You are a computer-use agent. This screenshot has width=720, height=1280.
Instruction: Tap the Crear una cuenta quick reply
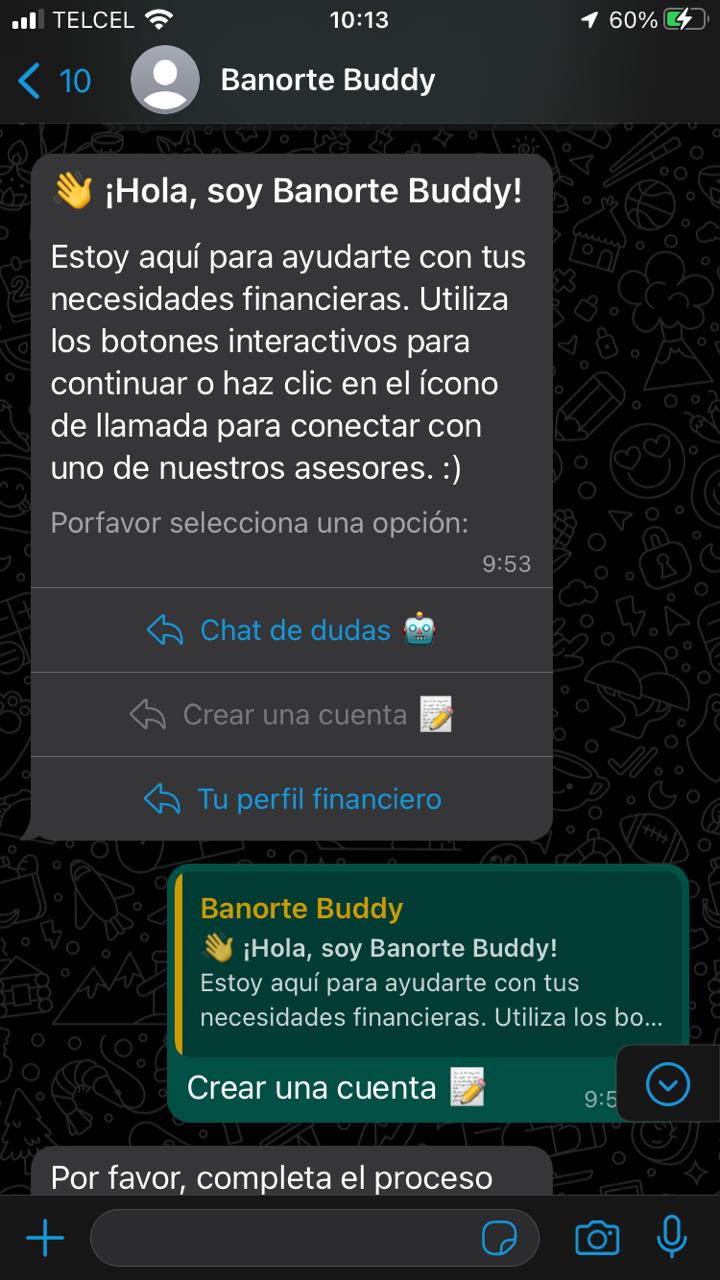[x=291, y=715]
